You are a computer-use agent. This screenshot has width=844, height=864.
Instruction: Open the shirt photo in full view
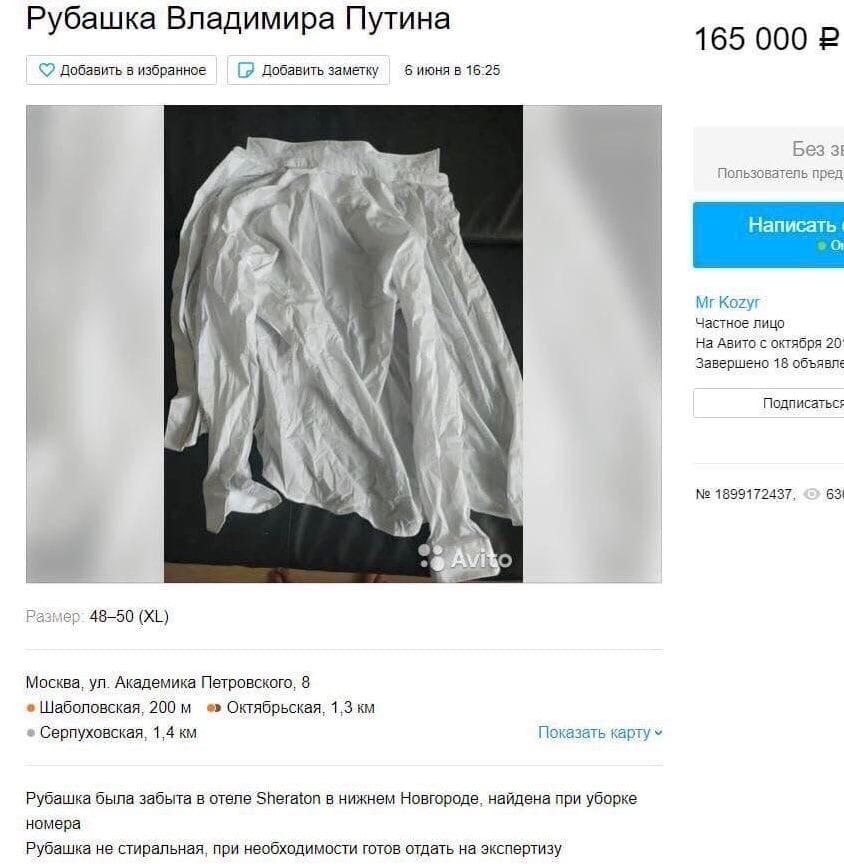coord(343,343)
